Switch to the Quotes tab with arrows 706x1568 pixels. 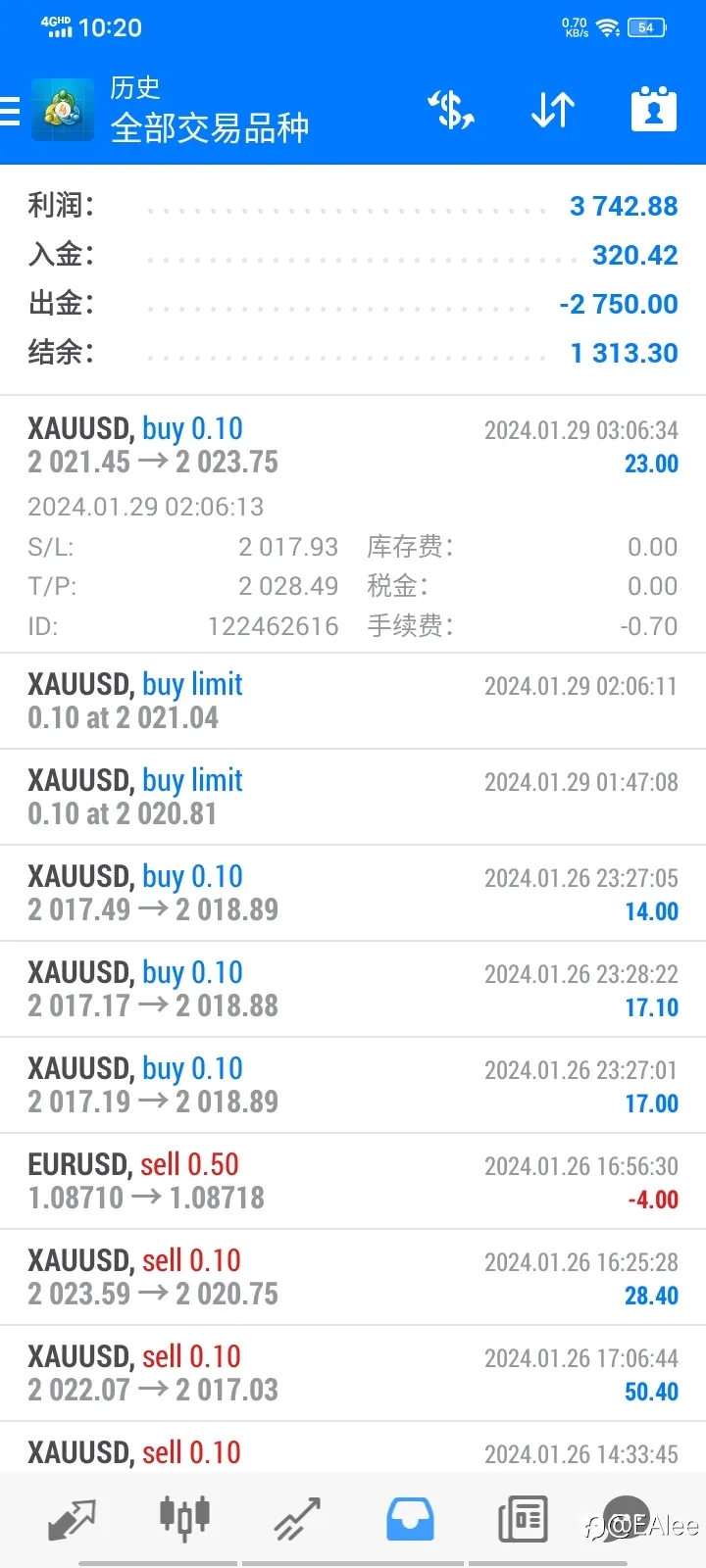pyautogui.click(x=72, y=1520)
